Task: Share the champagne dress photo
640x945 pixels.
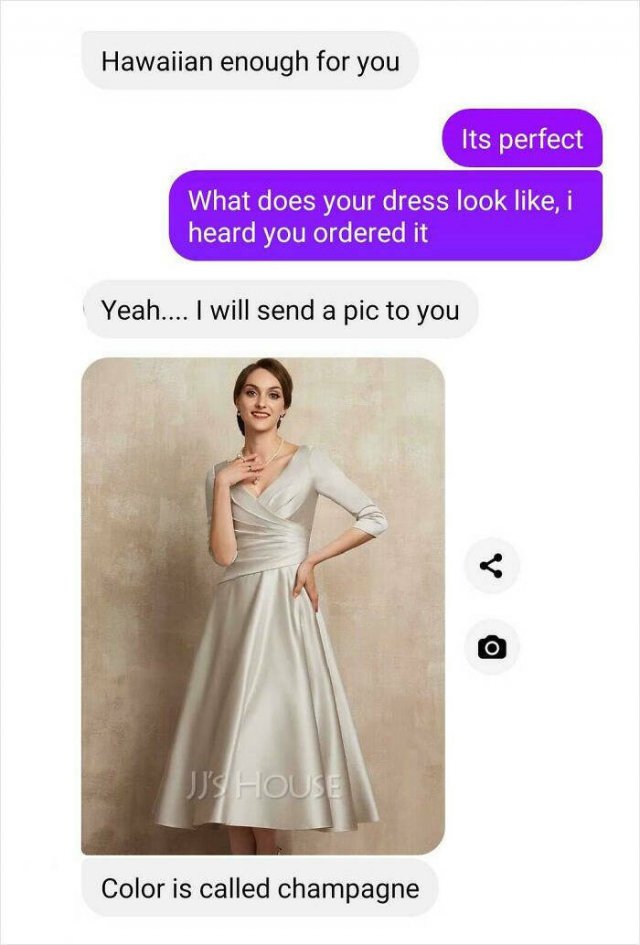Action: pos(491,567)
